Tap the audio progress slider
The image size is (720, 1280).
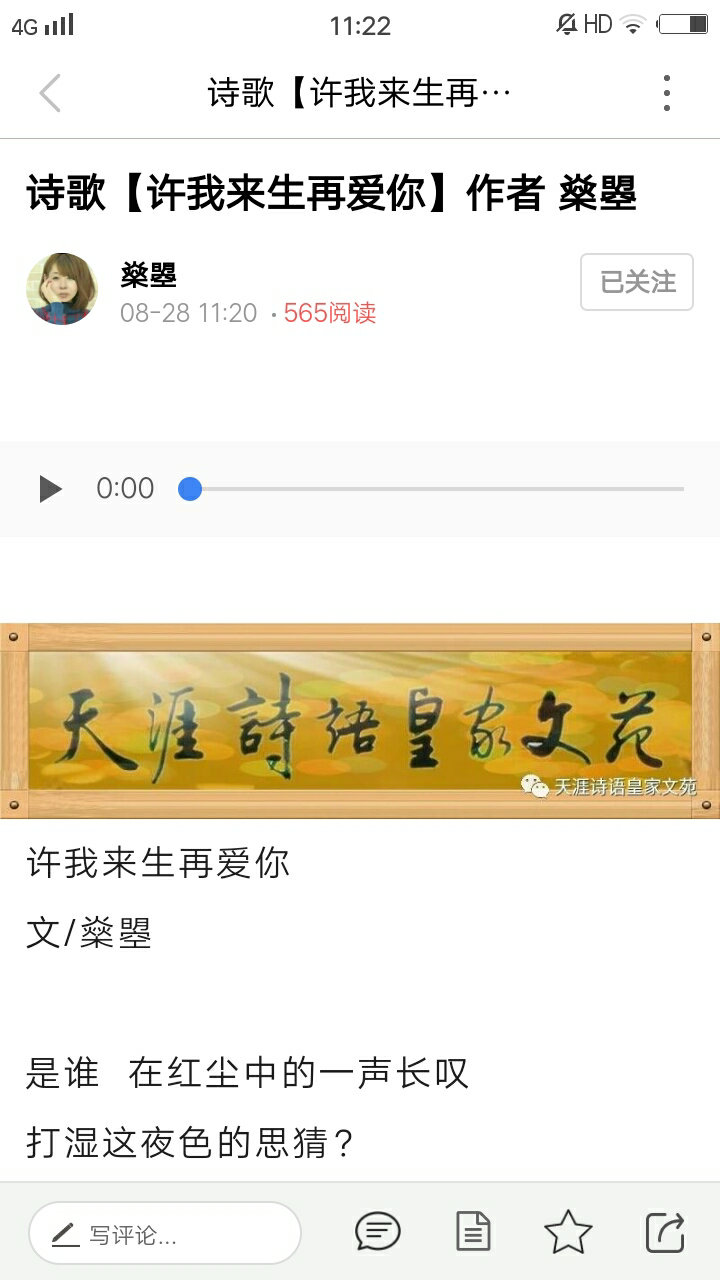point(435,489)
